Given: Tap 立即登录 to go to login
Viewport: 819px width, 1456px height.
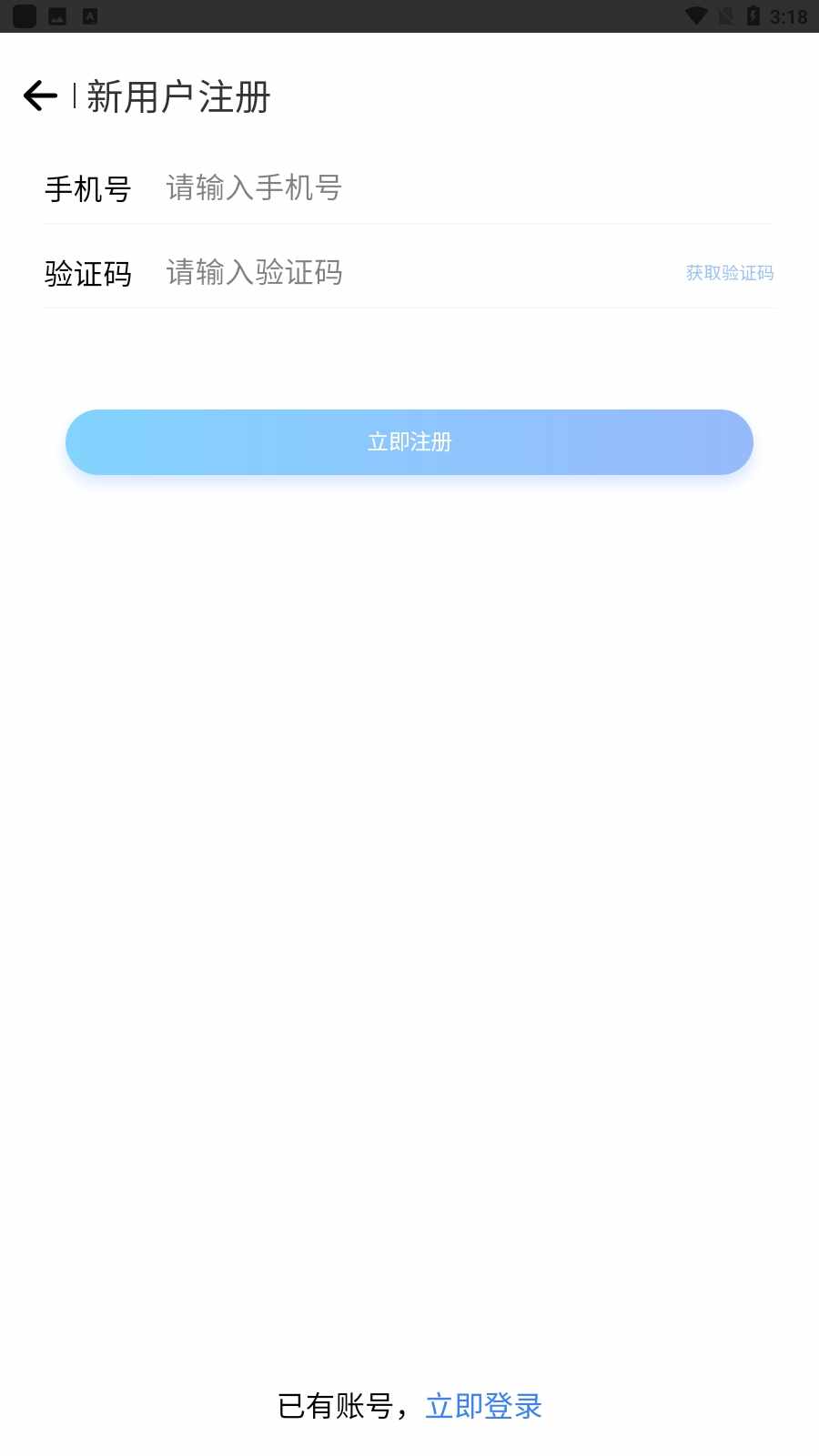Looking at the screenshot, I should click(x=483, y=1404).
